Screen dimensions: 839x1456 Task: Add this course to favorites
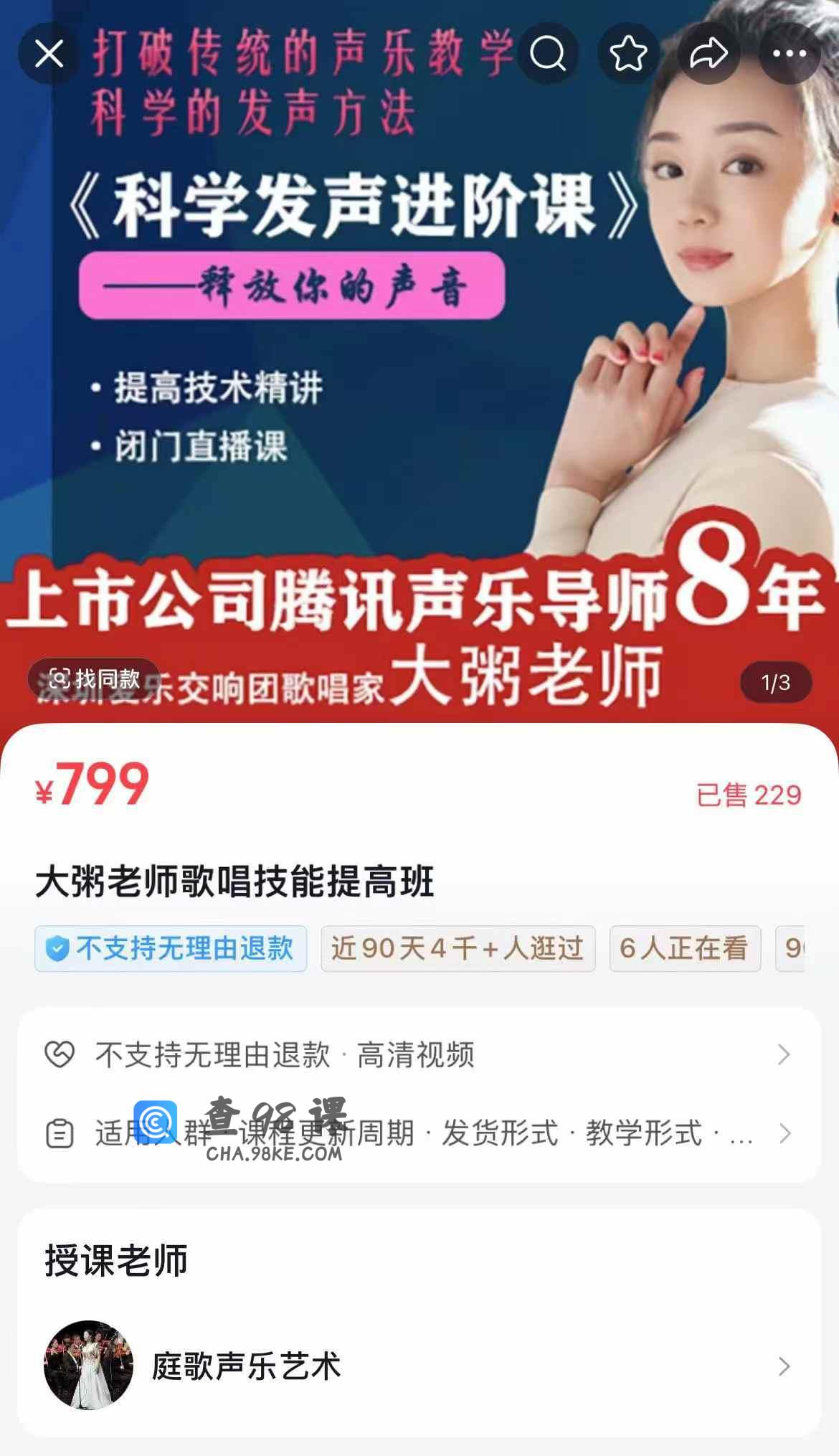pyautogui.click(x=628, y=54)
